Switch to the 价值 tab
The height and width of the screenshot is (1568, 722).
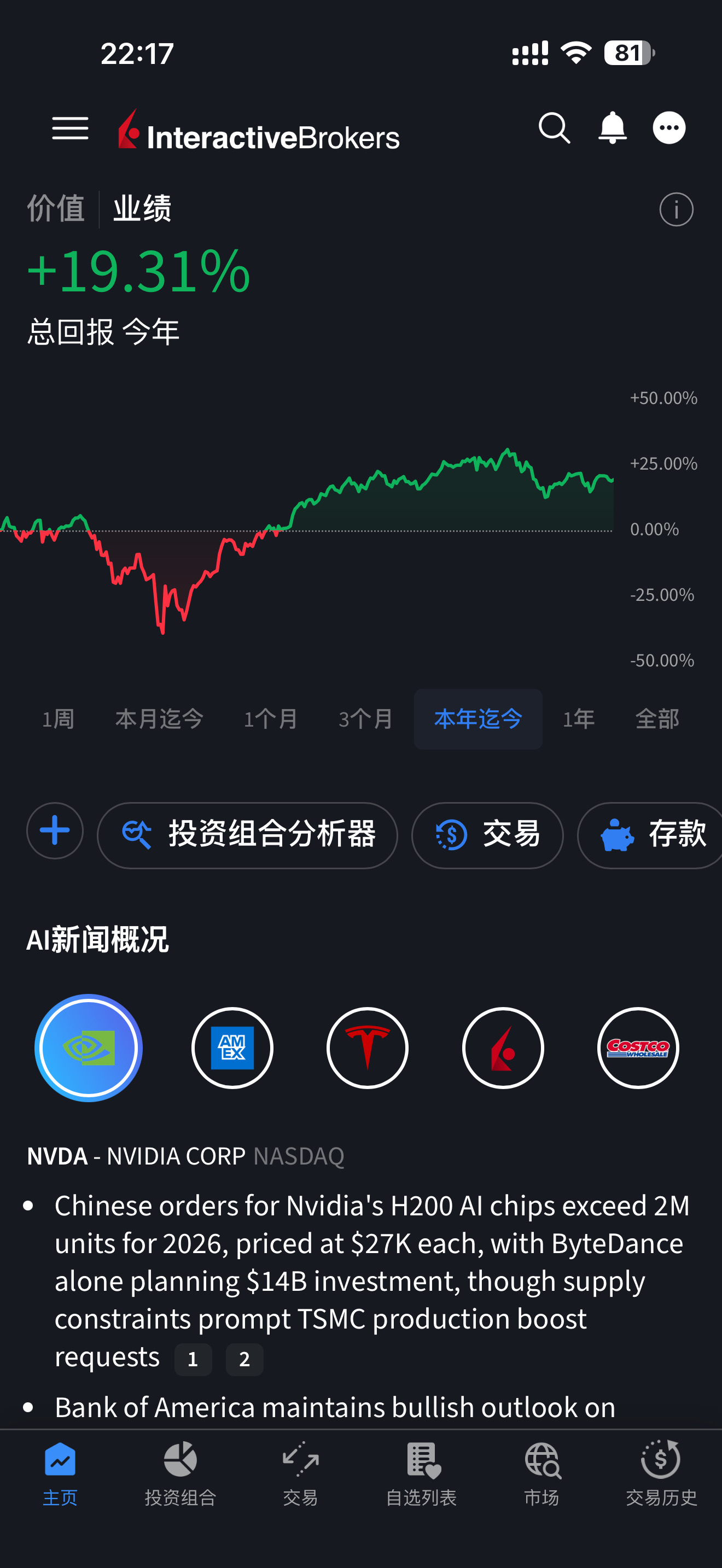pos(55,209)
